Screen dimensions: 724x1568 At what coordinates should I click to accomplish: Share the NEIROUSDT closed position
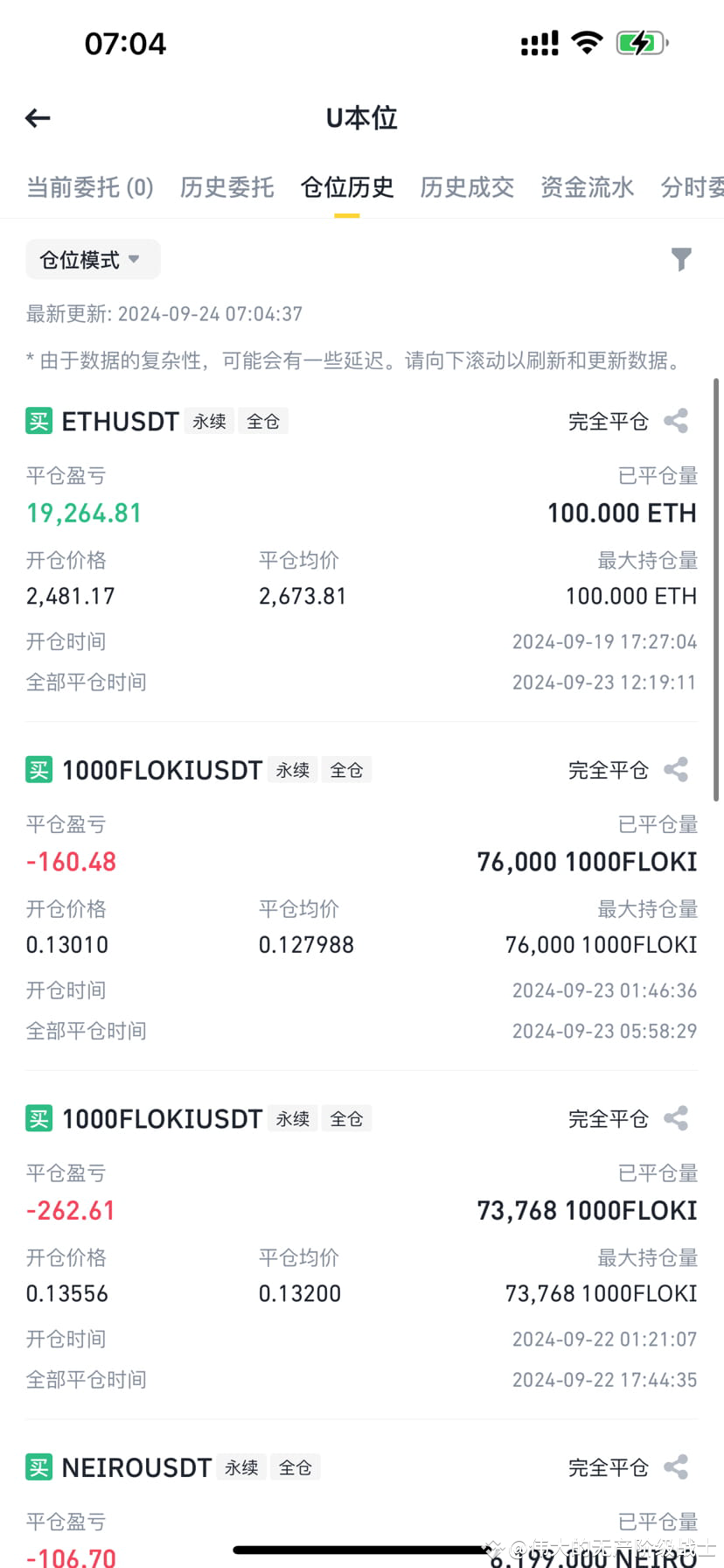(676, 1467)
